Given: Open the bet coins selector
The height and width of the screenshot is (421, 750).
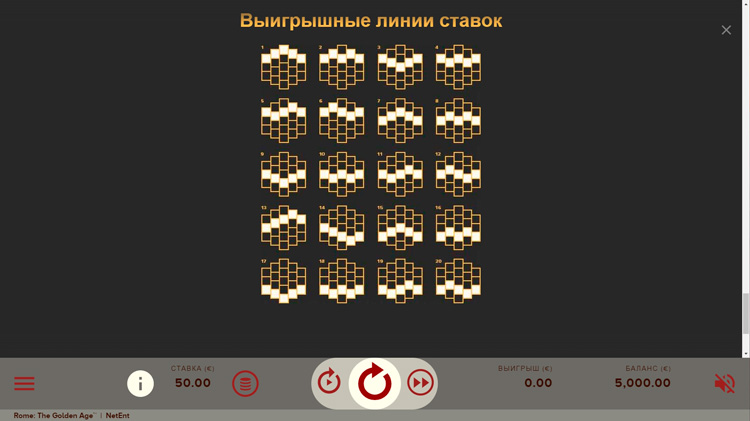Looking at the screenshot, I should (x=245, y=383).
